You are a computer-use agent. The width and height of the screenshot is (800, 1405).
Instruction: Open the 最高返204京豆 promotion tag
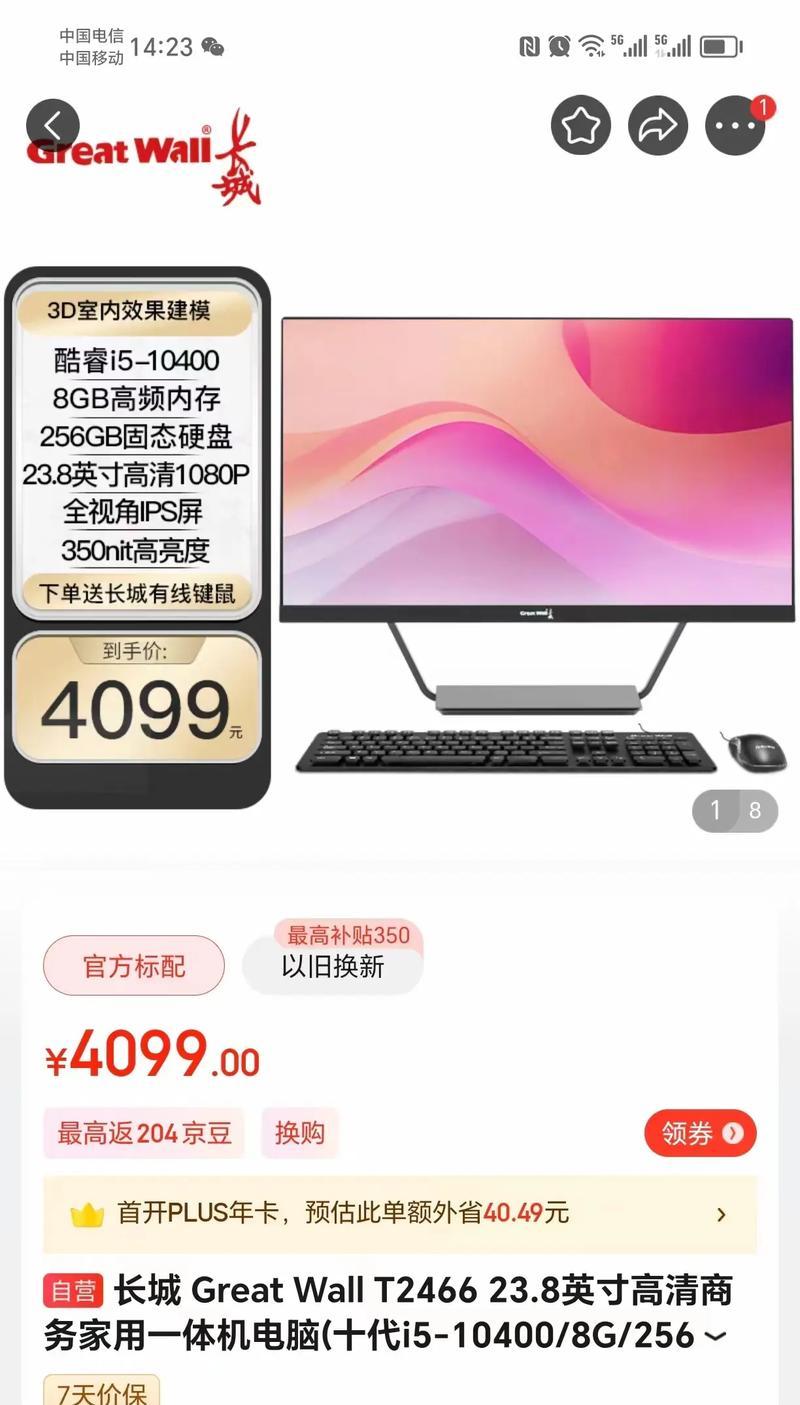click(143, 1133)
